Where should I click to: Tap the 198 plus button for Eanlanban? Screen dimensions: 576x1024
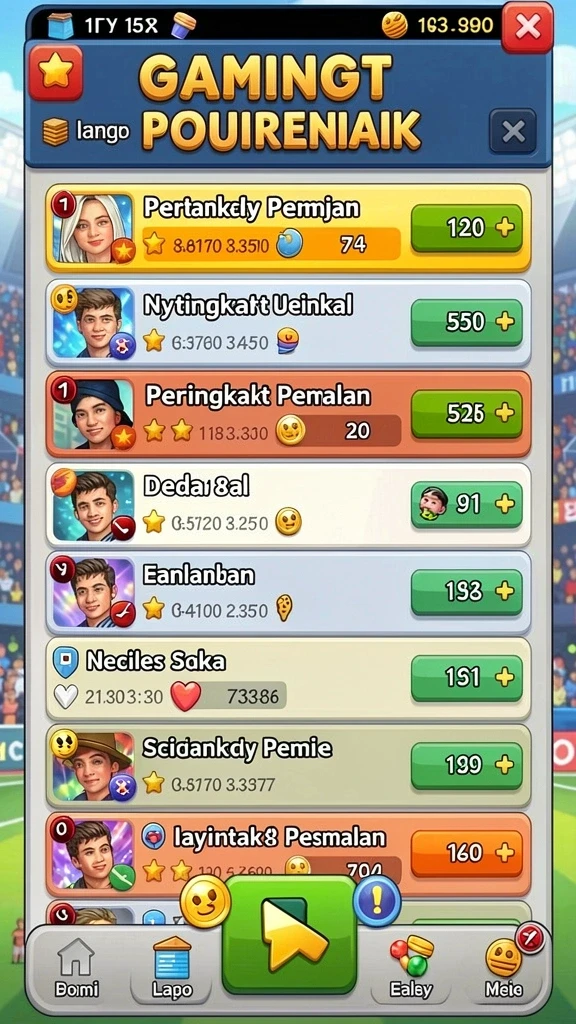[466, 592]
